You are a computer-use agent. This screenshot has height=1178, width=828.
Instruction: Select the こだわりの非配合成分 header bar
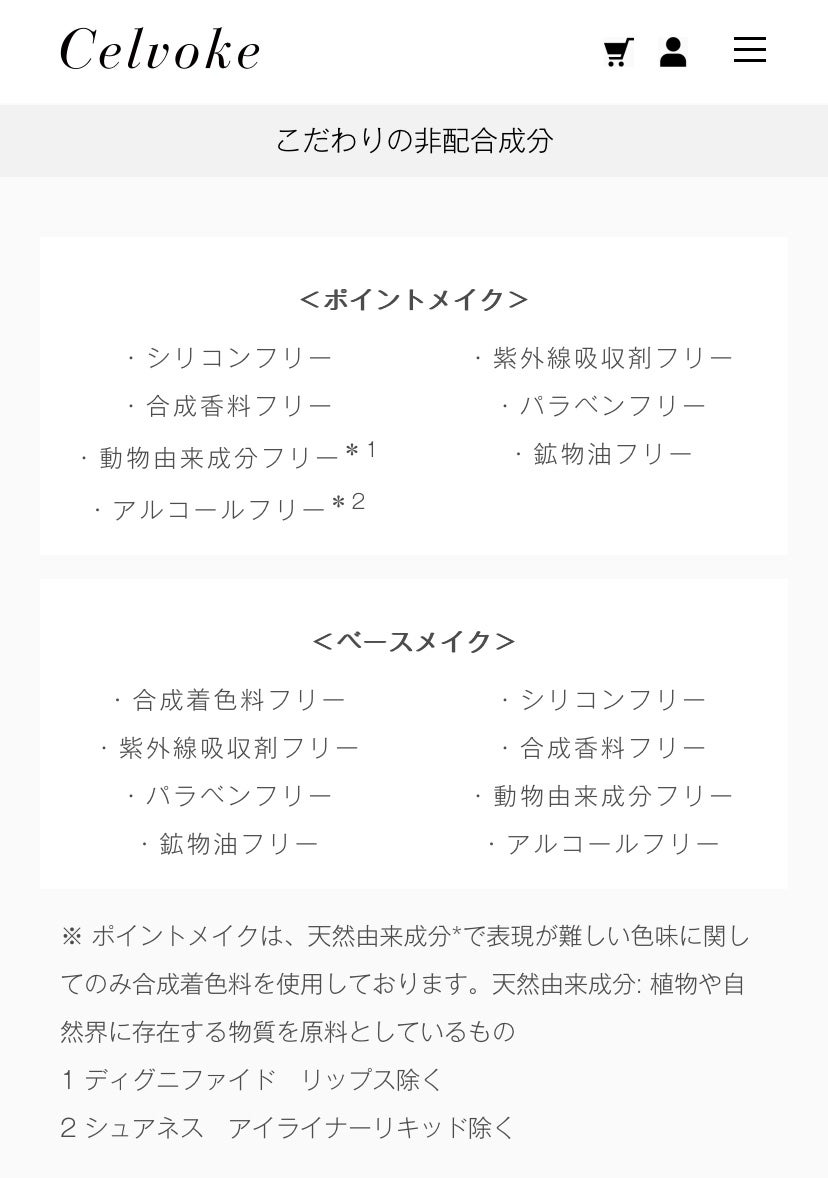[x=414, y=141]
